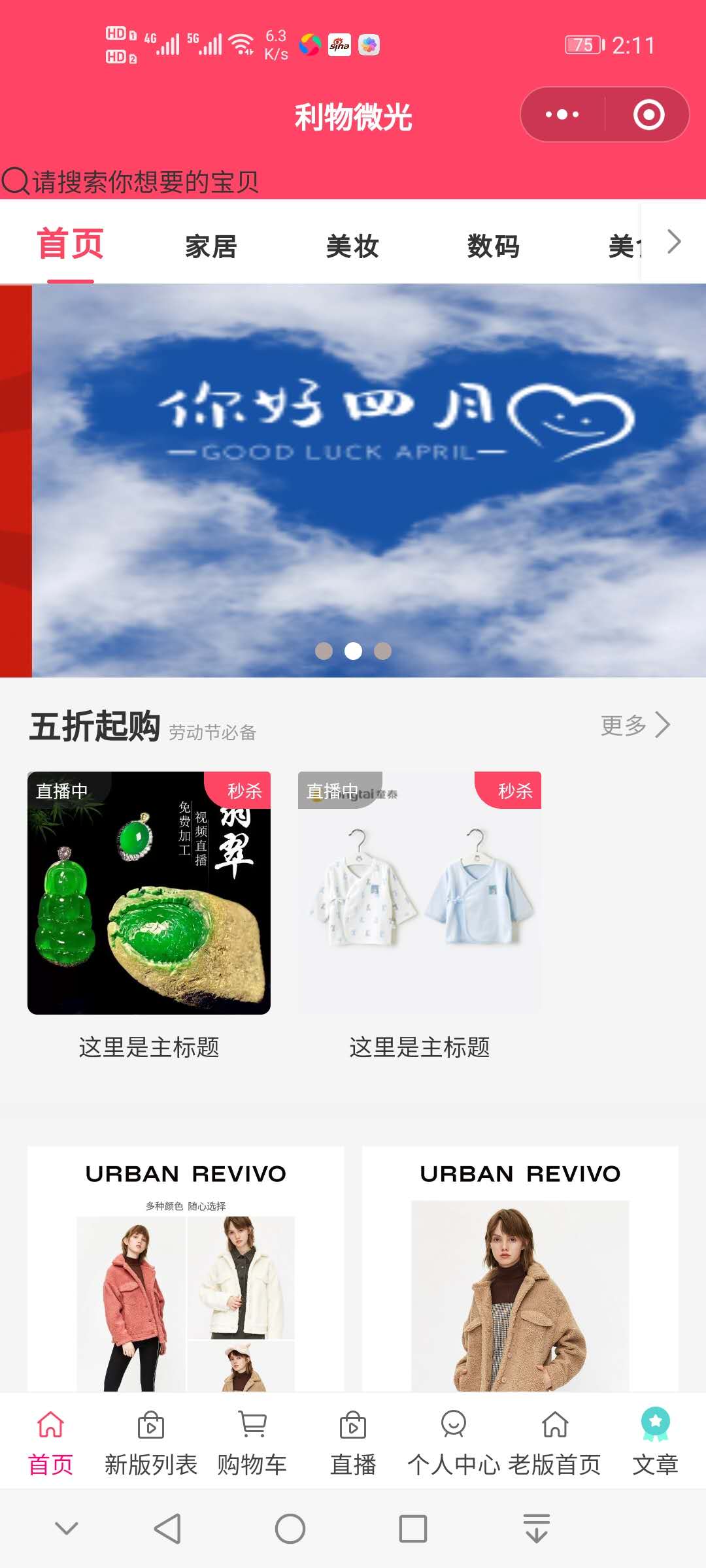Open 个人中心 tab
This screenshot has width=706, height=1568.
coord(454,1443)
